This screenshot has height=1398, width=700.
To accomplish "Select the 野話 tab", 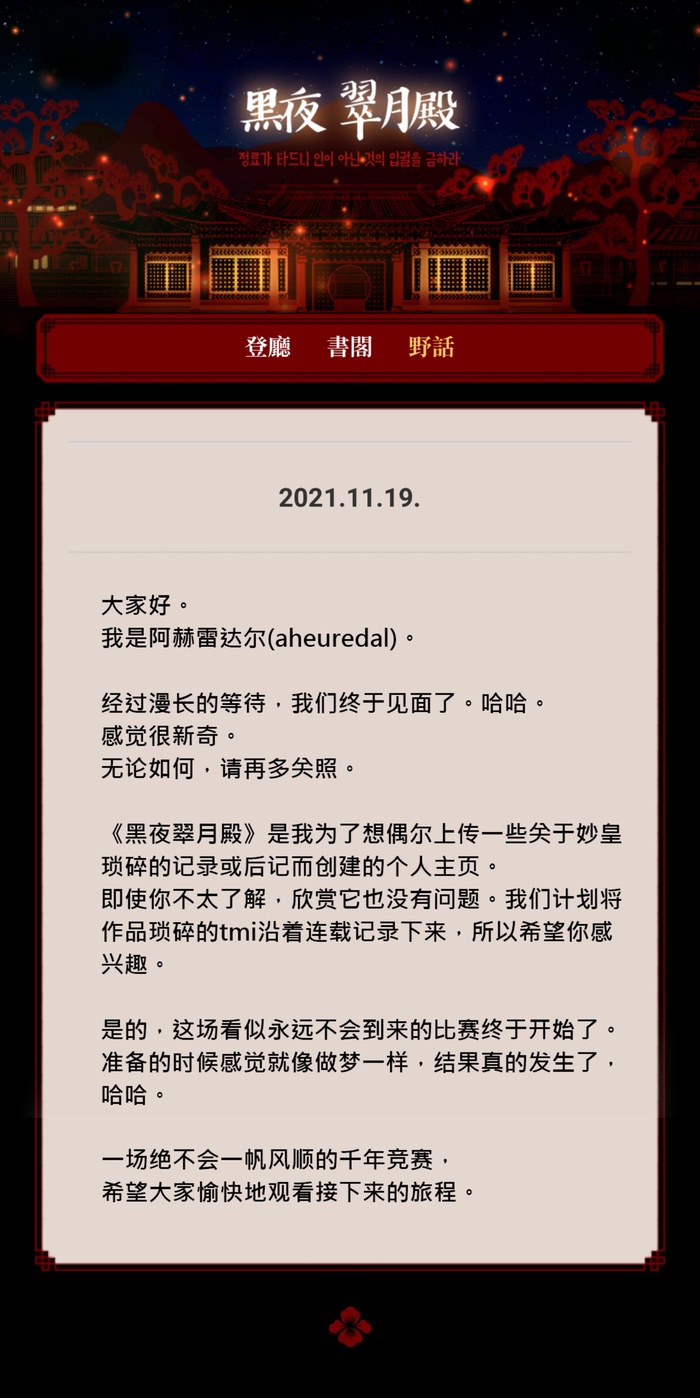I will (431, 347).
